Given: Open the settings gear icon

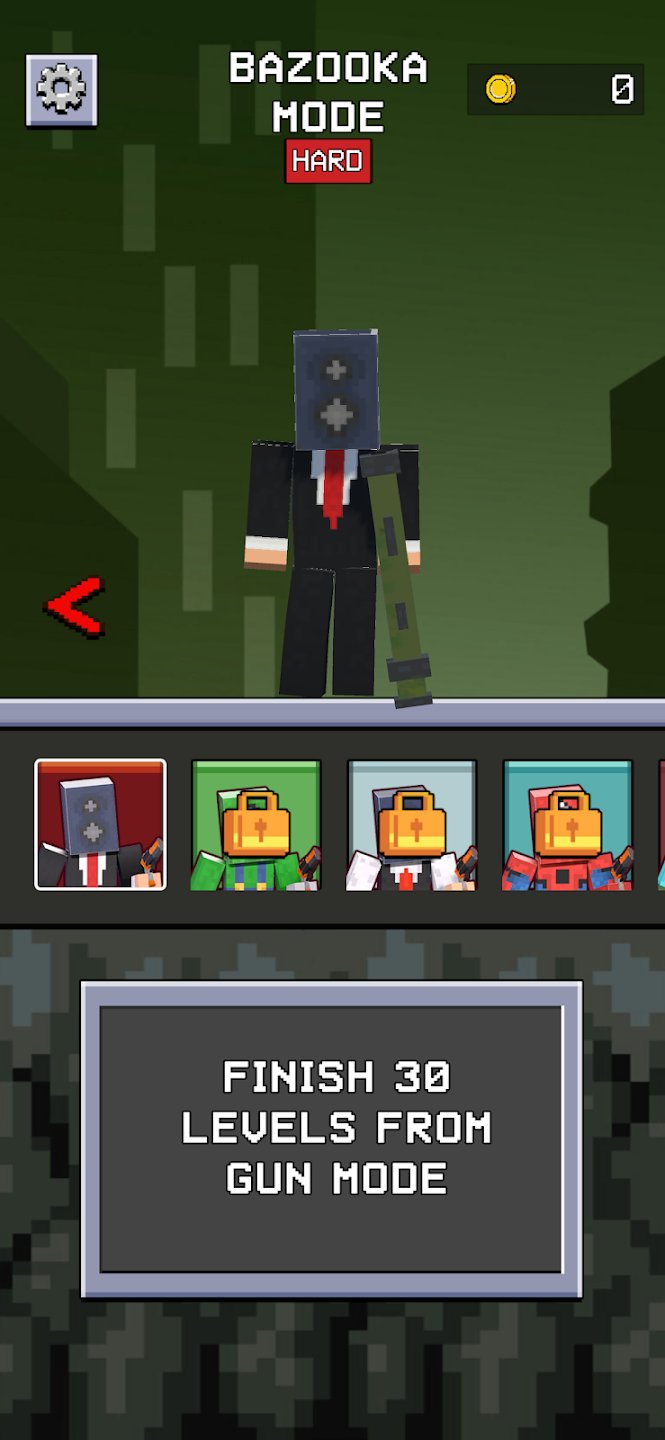Looking at the screenshot, I should pyautogui.click(x=61, y=90).
